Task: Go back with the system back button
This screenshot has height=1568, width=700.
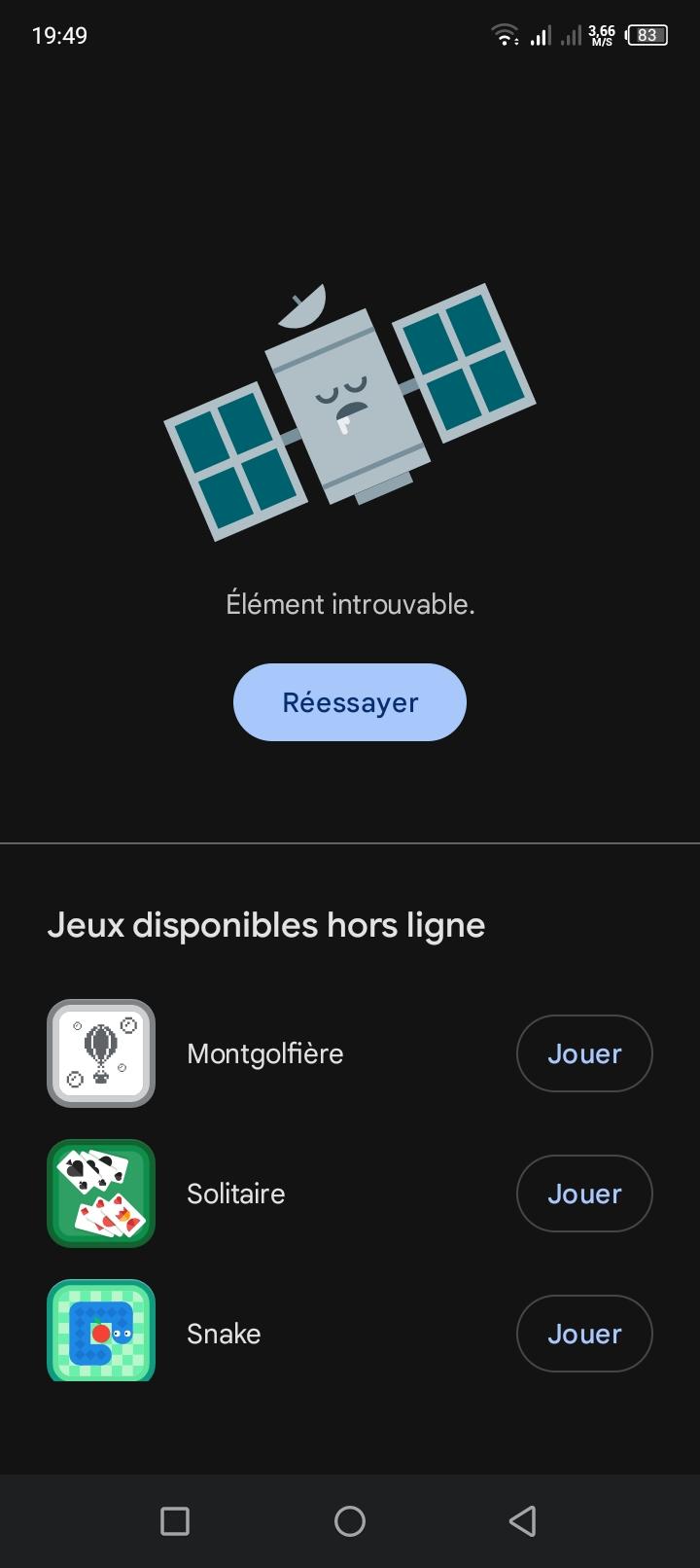Action: (522, 1521)
